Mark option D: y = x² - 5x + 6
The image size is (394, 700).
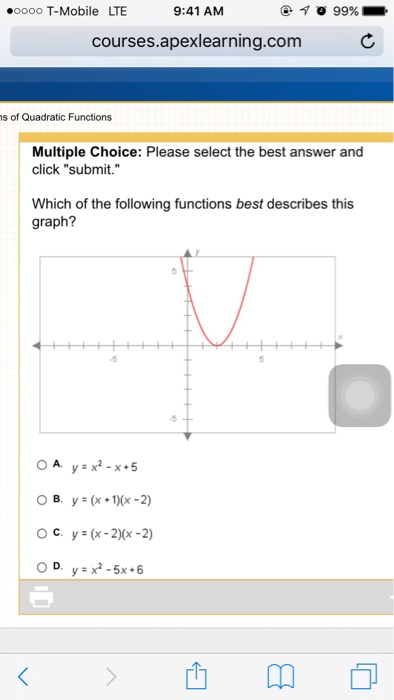(41, 567)
